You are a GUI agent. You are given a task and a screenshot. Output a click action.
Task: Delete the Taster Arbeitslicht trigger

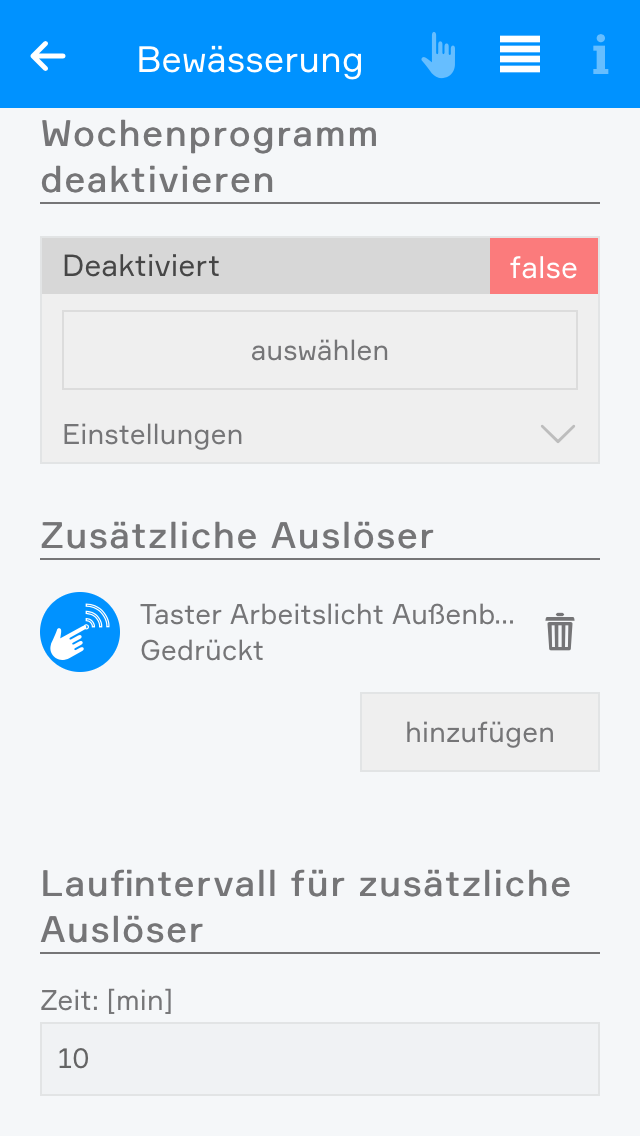pyautogui.click(x=560, y=632)
